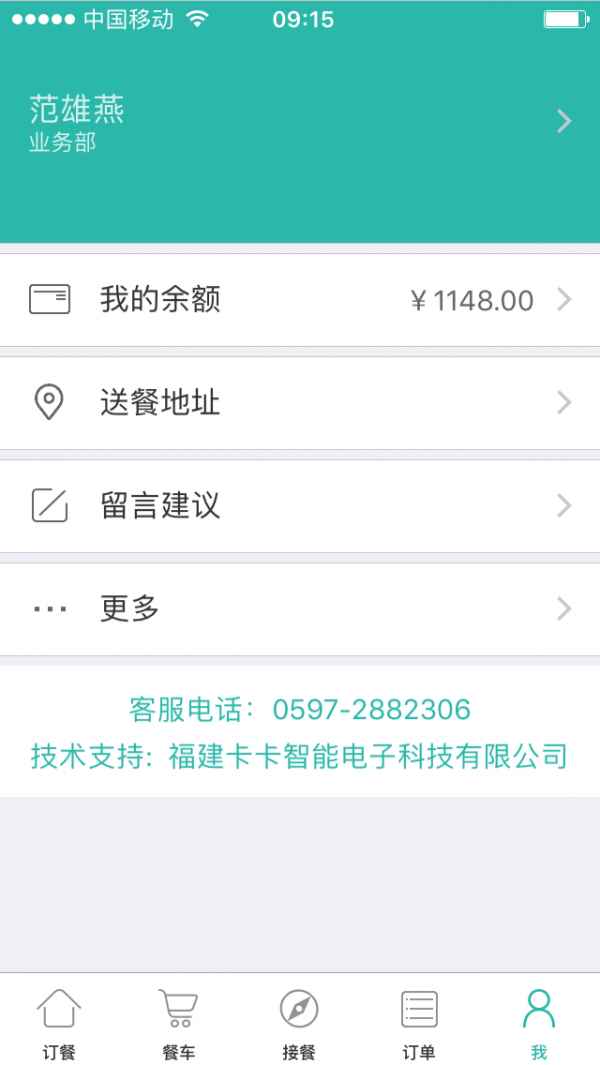Open 范雄燕 profile details
600x1065 pixels.
click(300, 122)
